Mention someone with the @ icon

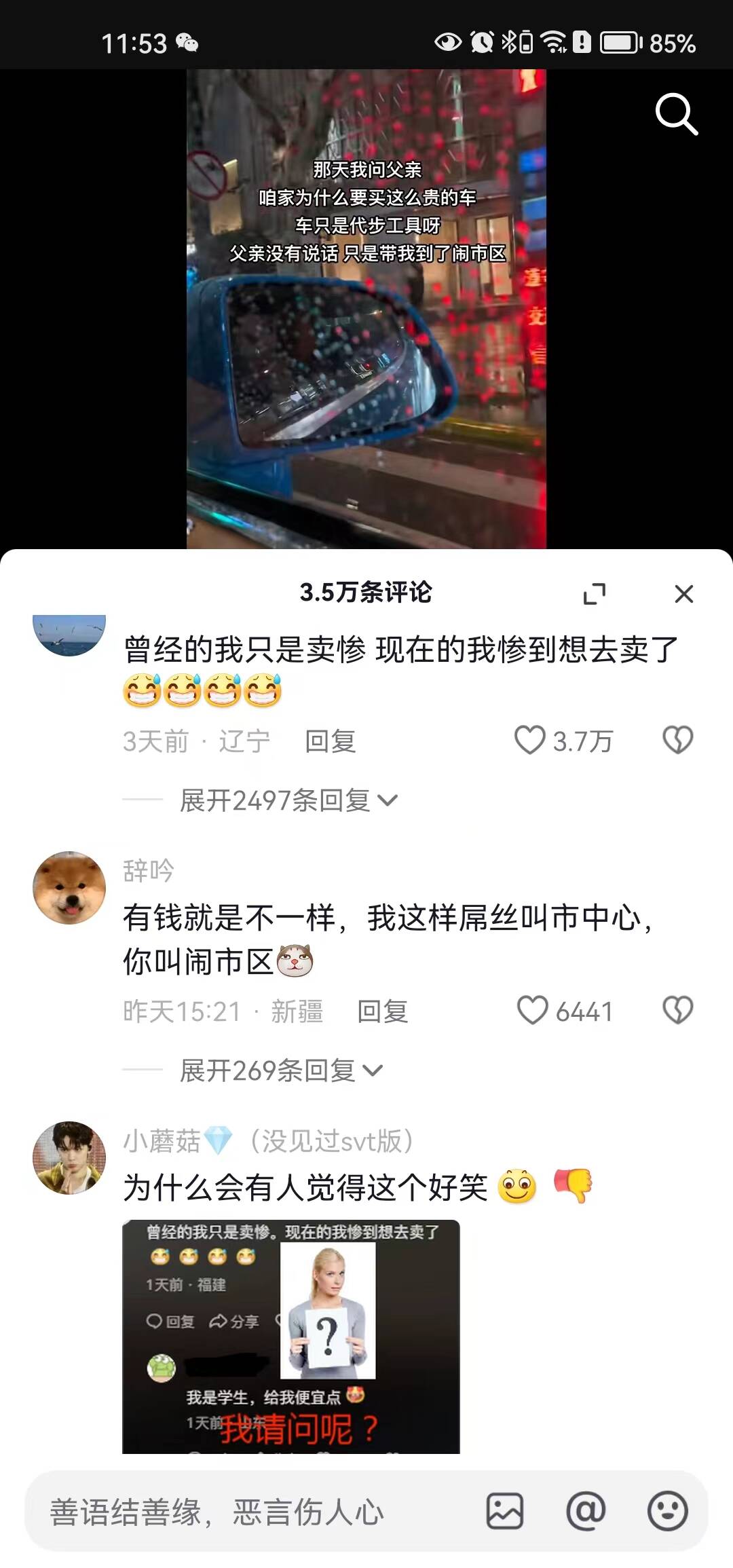(586, 1512)
